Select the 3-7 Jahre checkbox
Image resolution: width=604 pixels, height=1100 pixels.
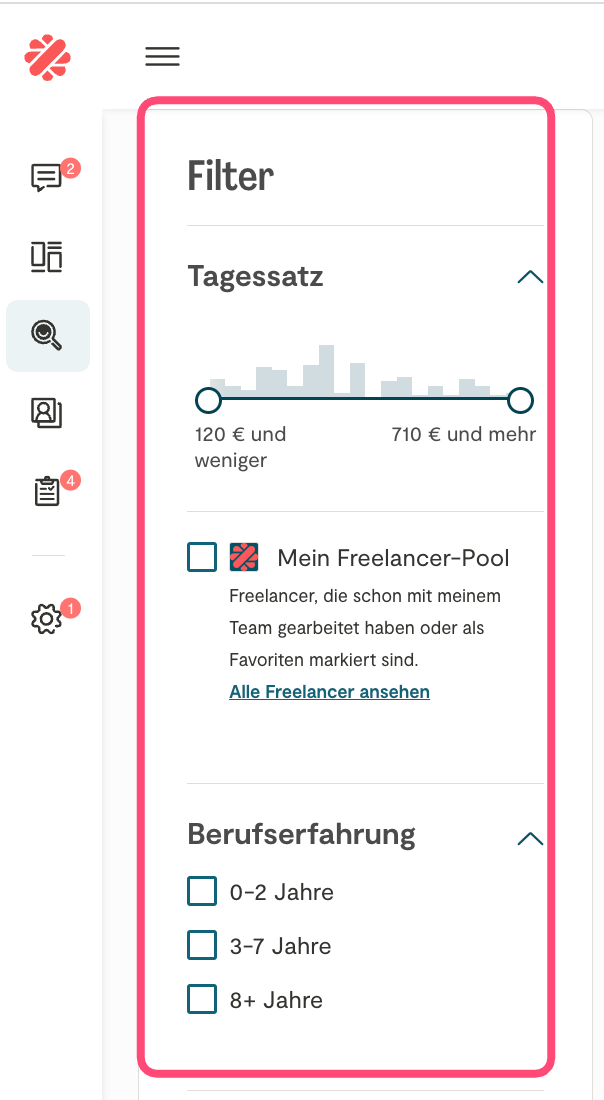pyautogui.click(x=202, y=945)
